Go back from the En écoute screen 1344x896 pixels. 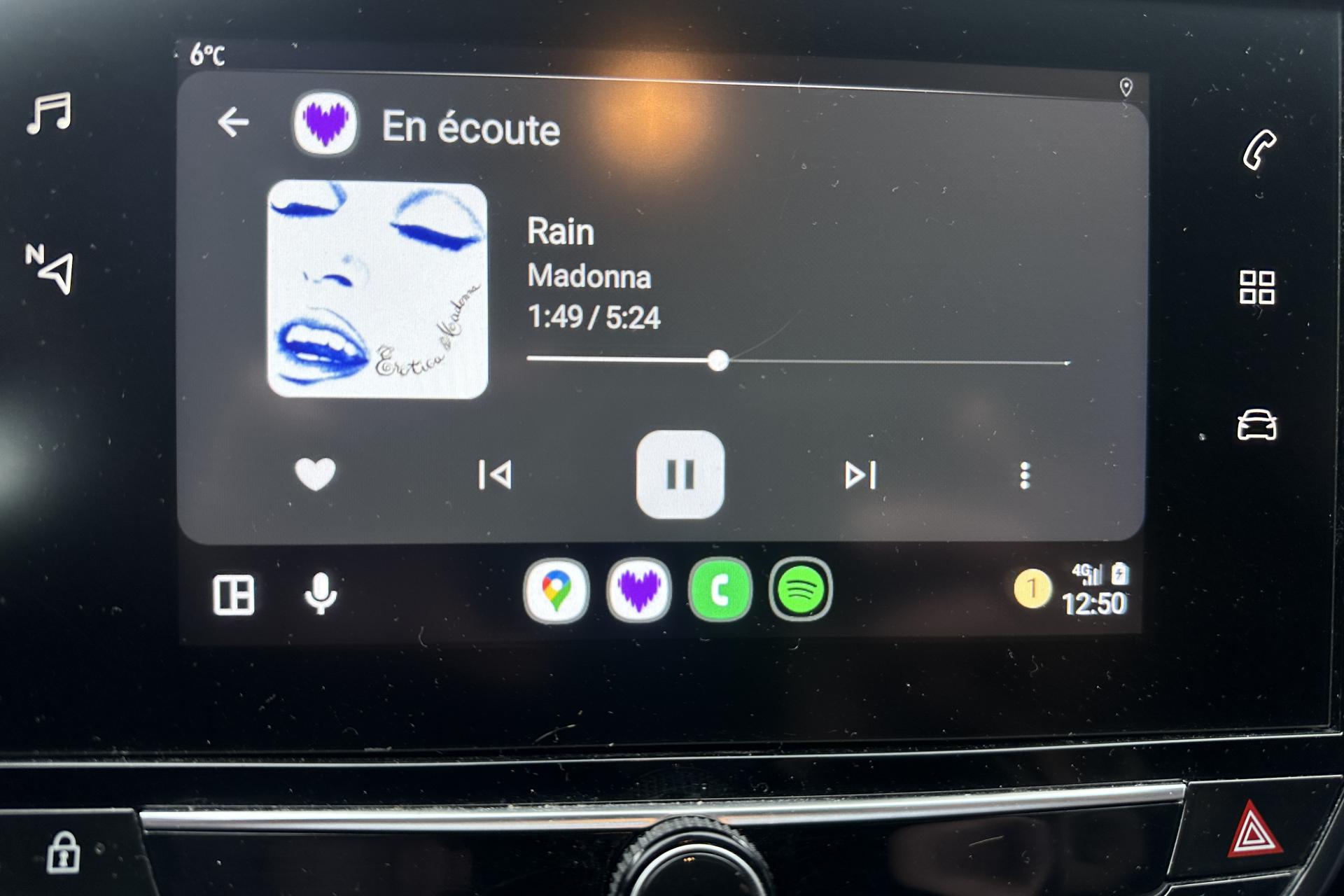pyautogui.click(x=233, y=122)
